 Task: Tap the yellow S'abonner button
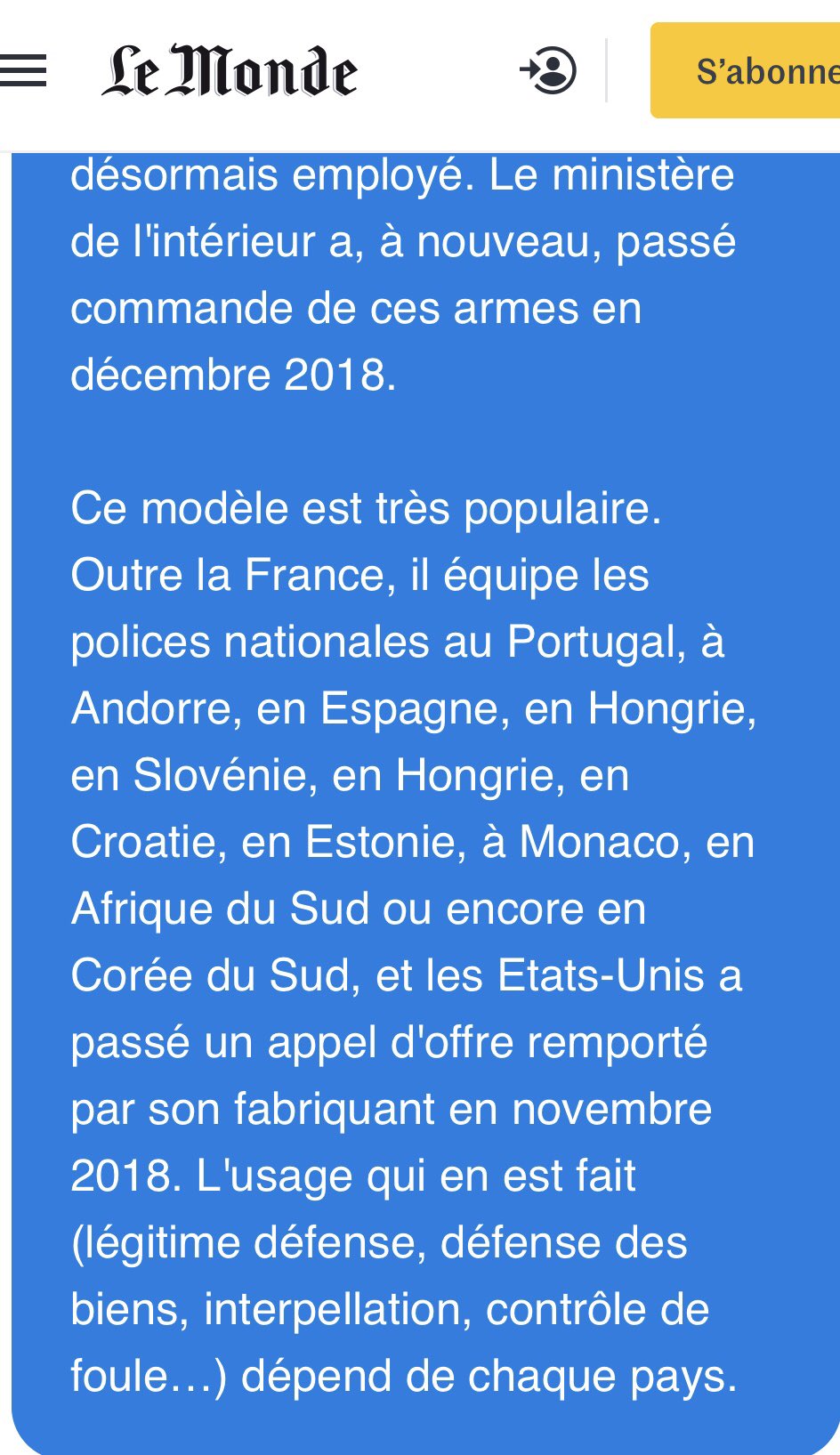coord(747,71)
